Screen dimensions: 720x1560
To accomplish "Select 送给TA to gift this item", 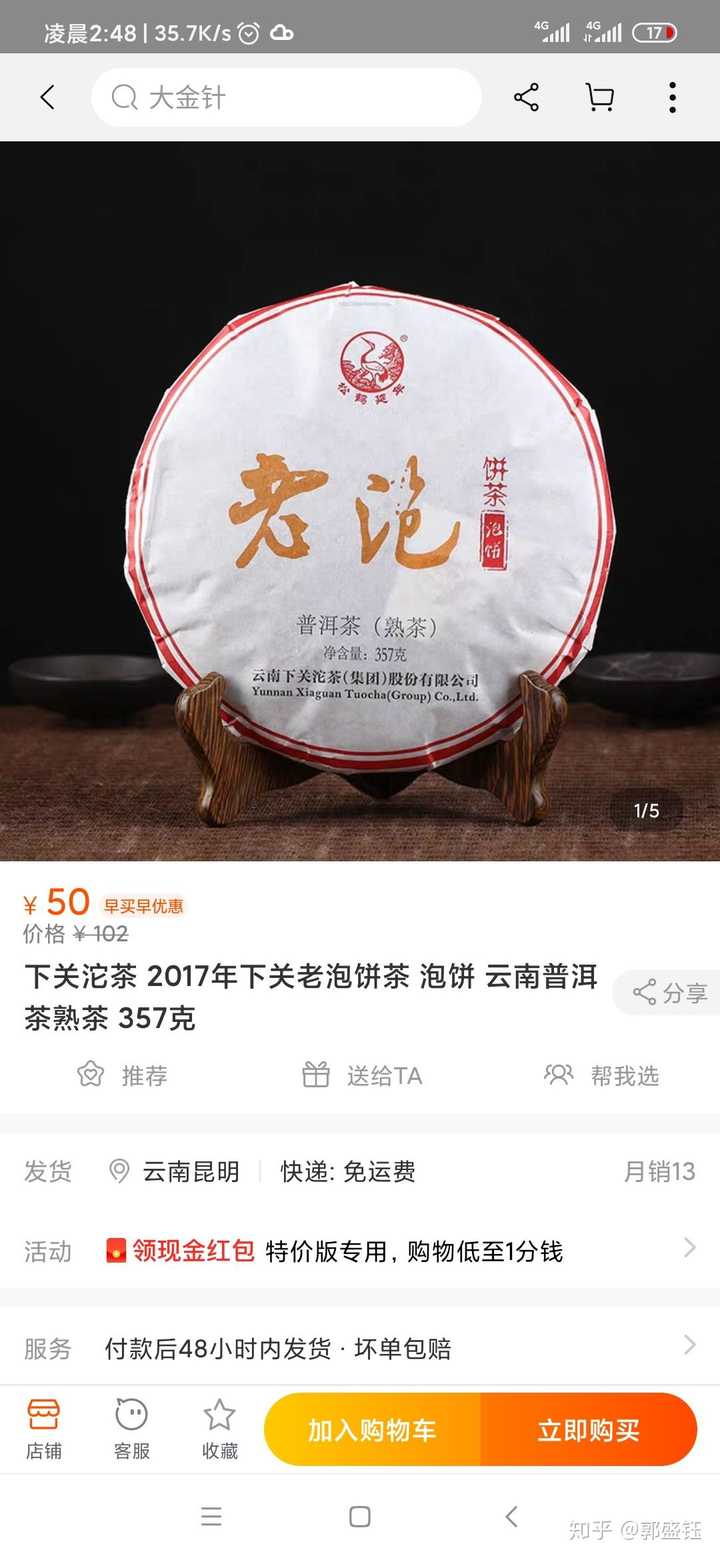I will [362, 1075].
